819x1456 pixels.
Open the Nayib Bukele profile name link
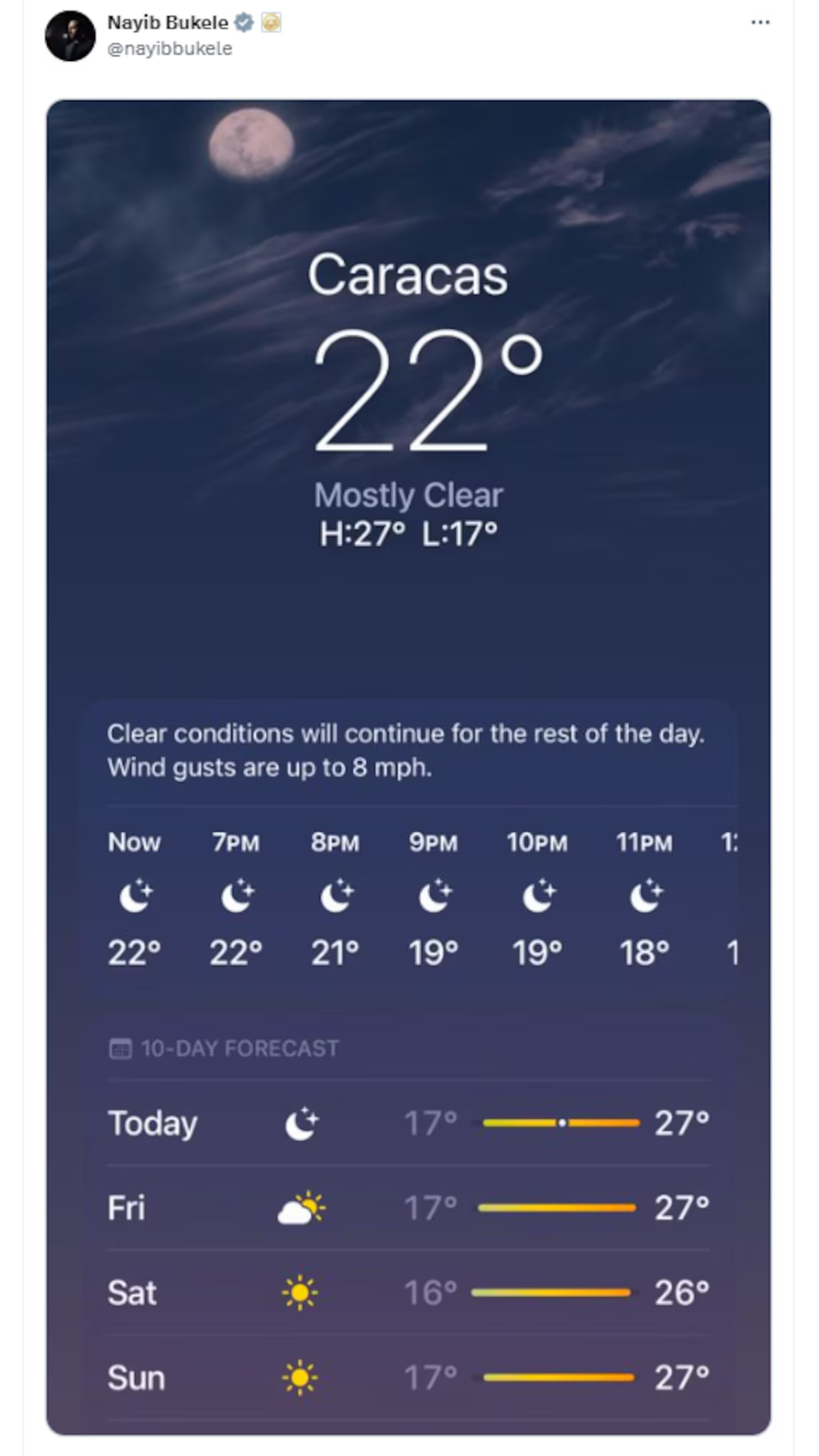168,23
